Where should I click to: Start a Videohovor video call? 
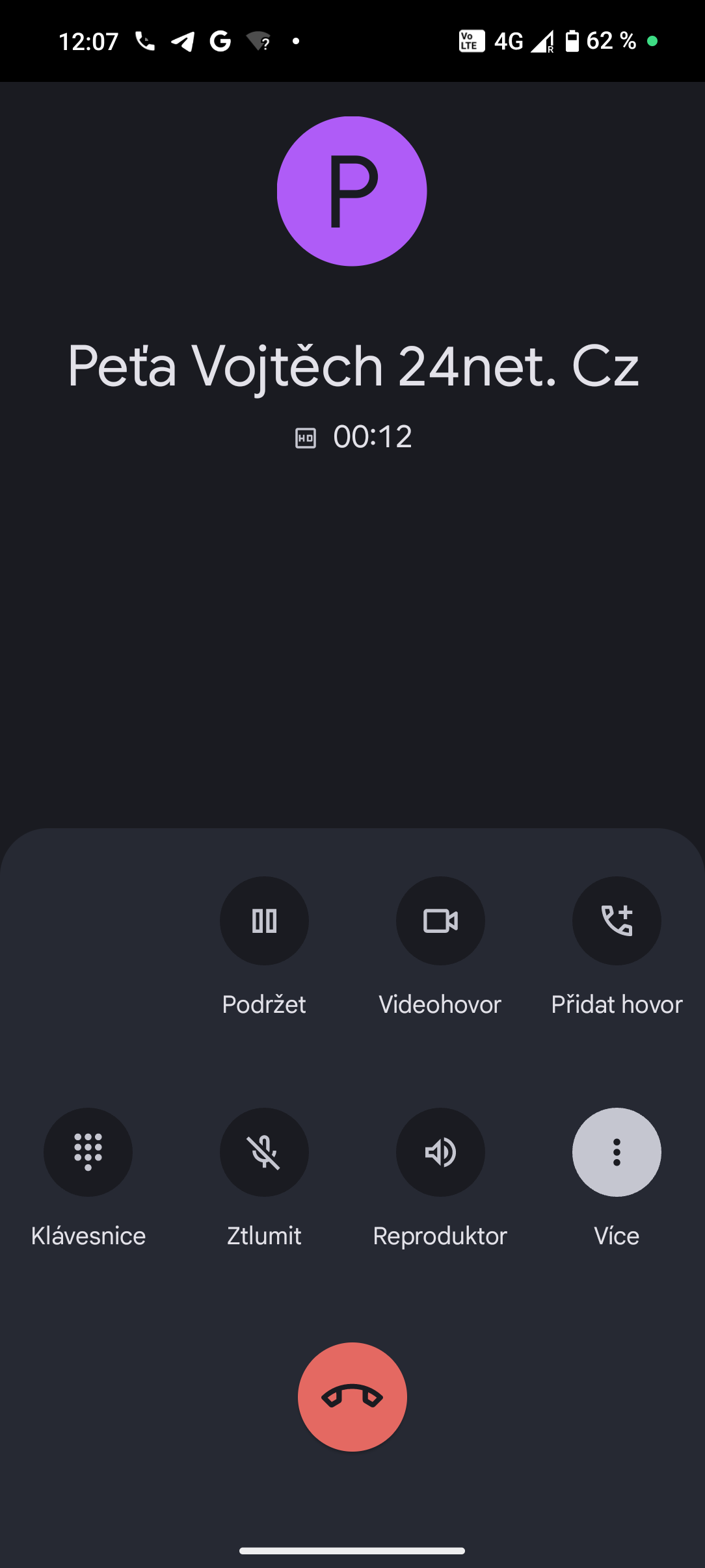pos(440,921)
